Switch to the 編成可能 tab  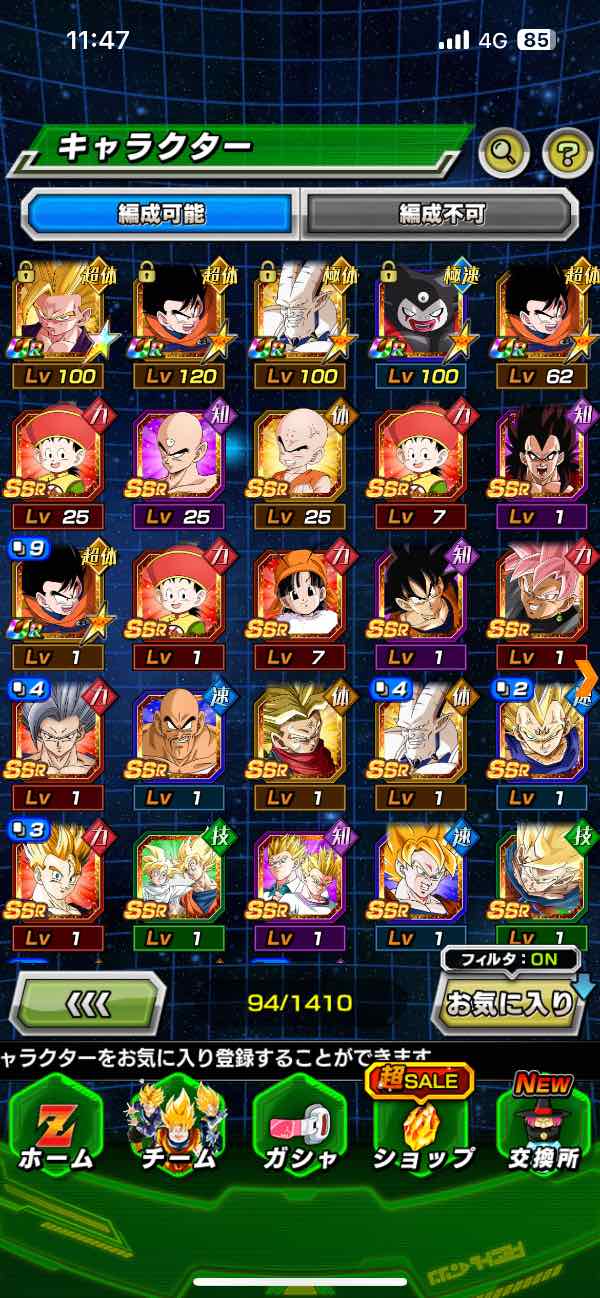160,213
